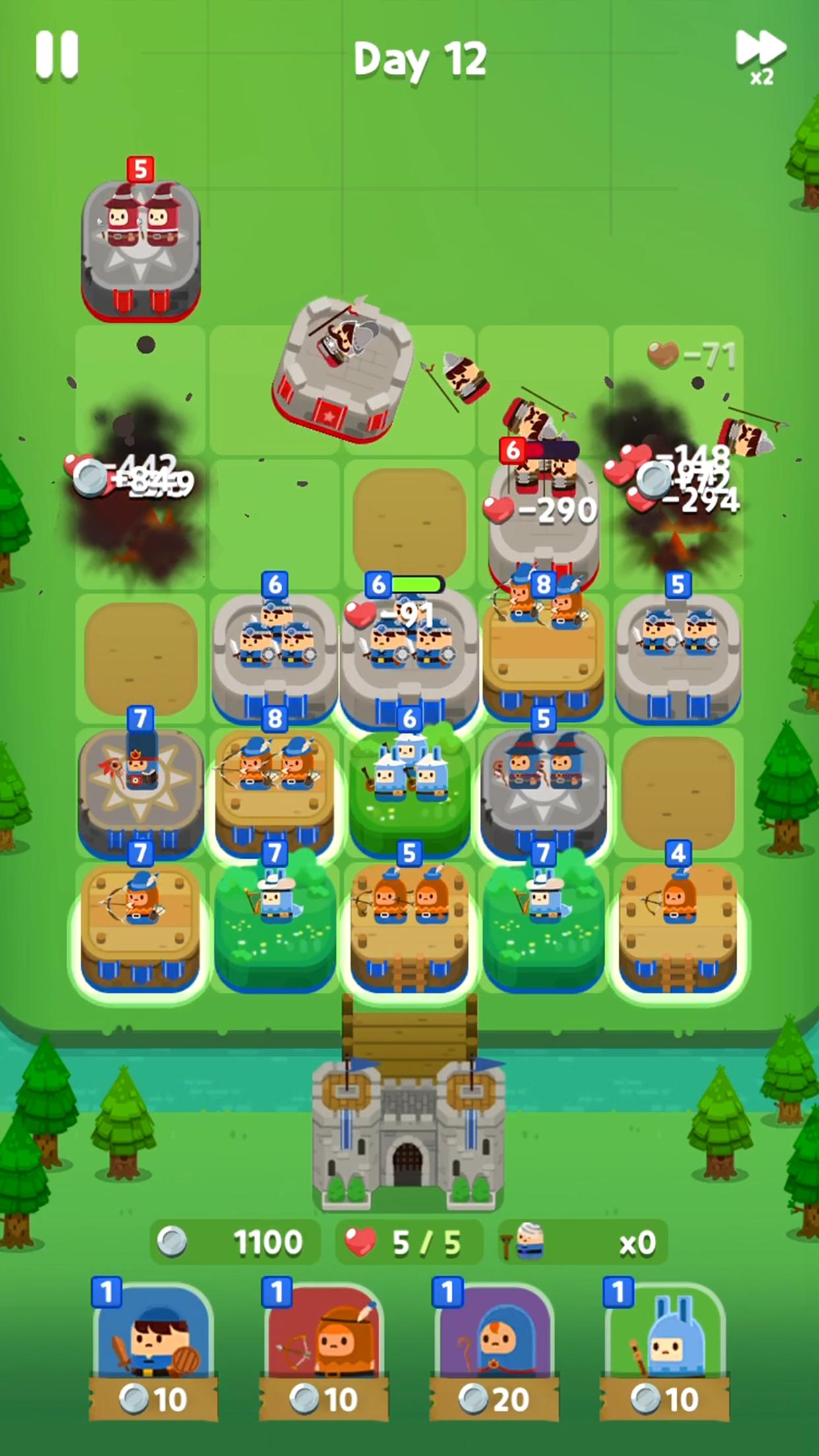Select the level 6 bunny tower
The width and height of the screenshot is (819, 1456).
click(409, 788)
